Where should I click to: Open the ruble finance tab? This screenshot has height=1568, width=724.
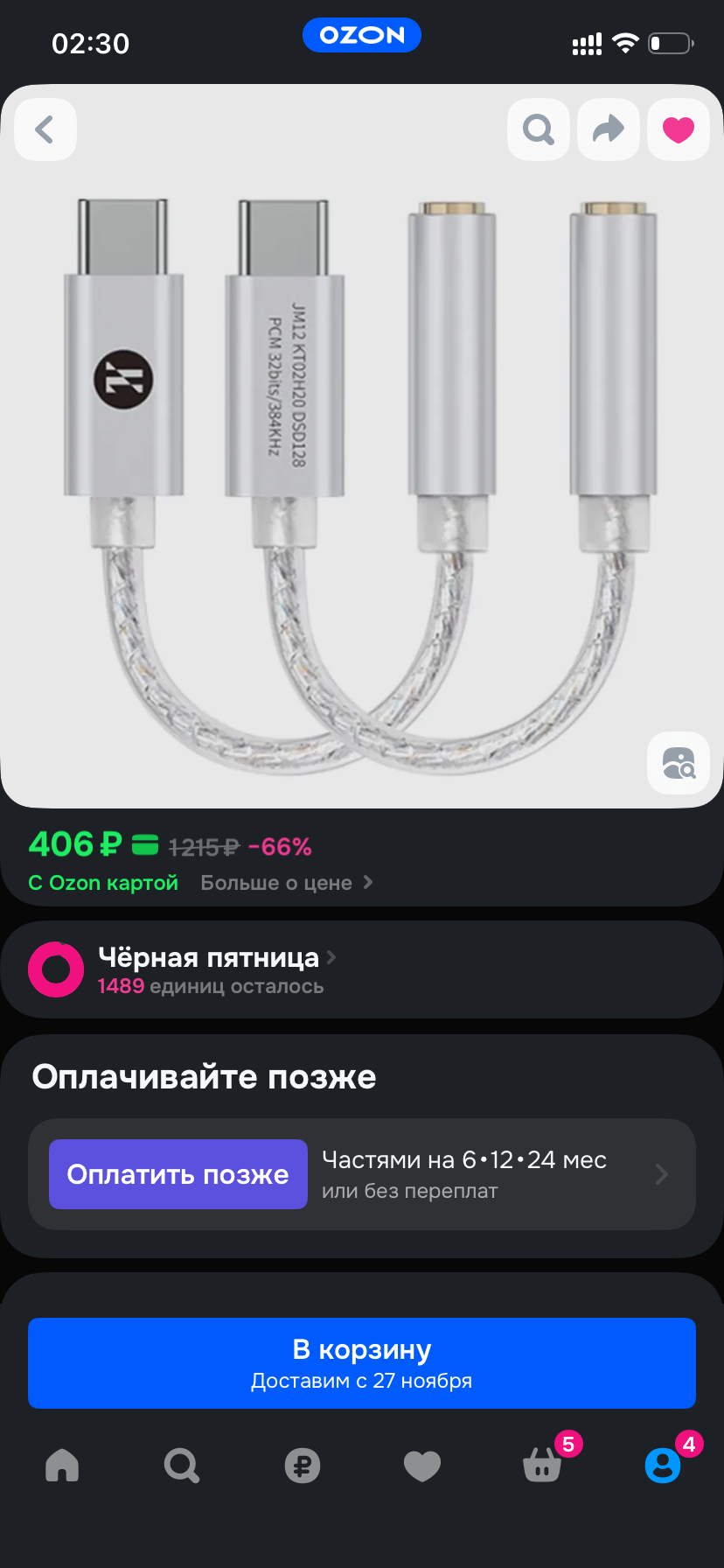click(x=303, y=1466)
